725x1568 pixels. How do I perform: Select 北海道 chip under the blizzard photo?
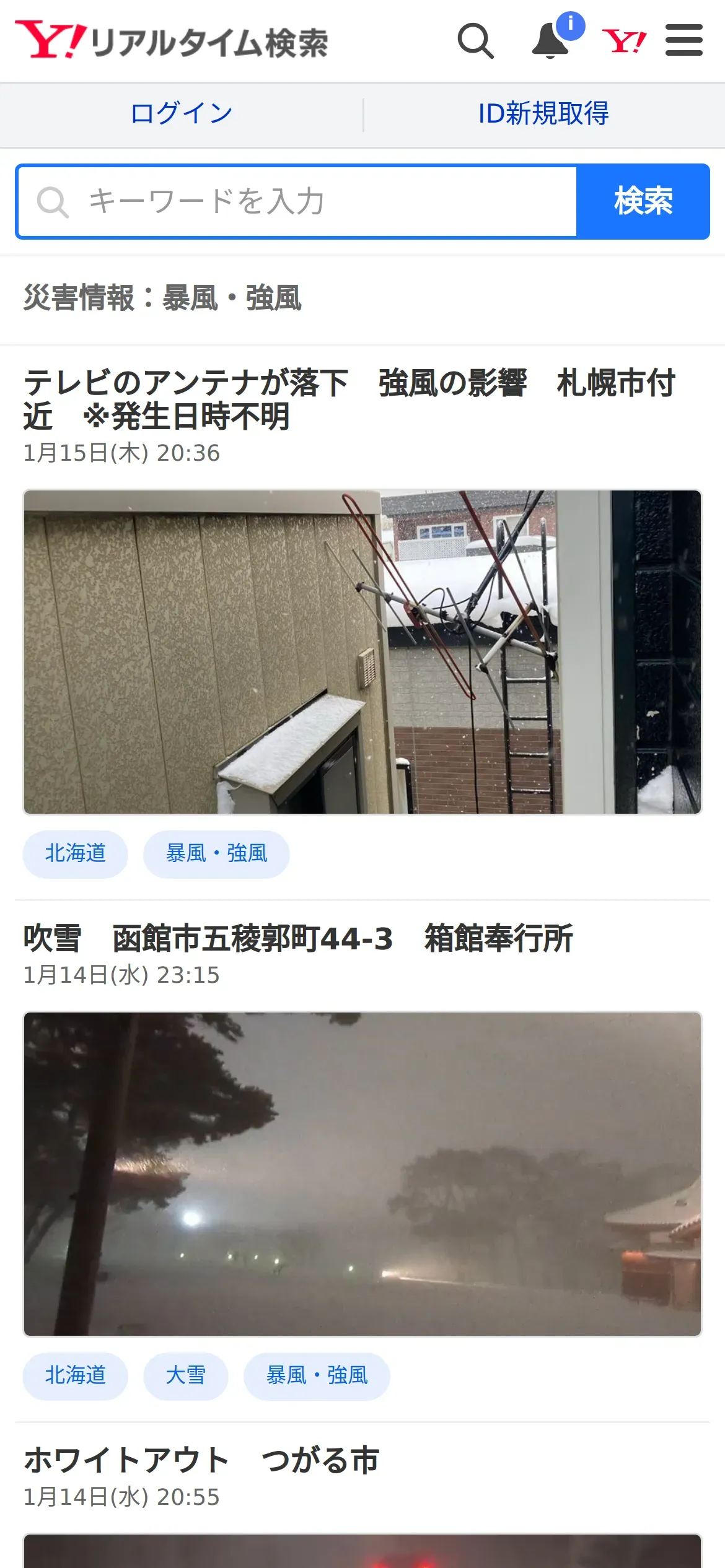tap(76, 1375)
